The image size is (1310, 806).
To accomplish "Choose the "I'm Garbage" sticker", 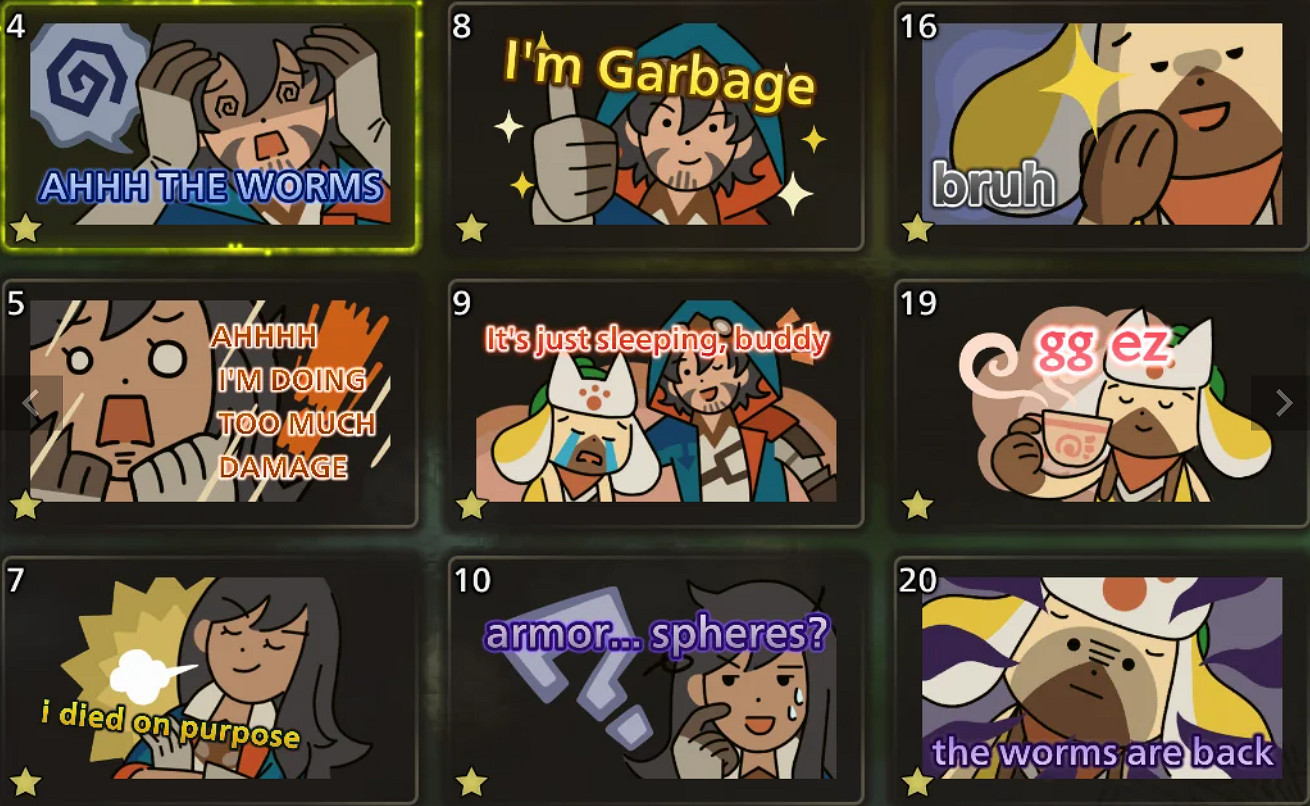I will [656, 125].
